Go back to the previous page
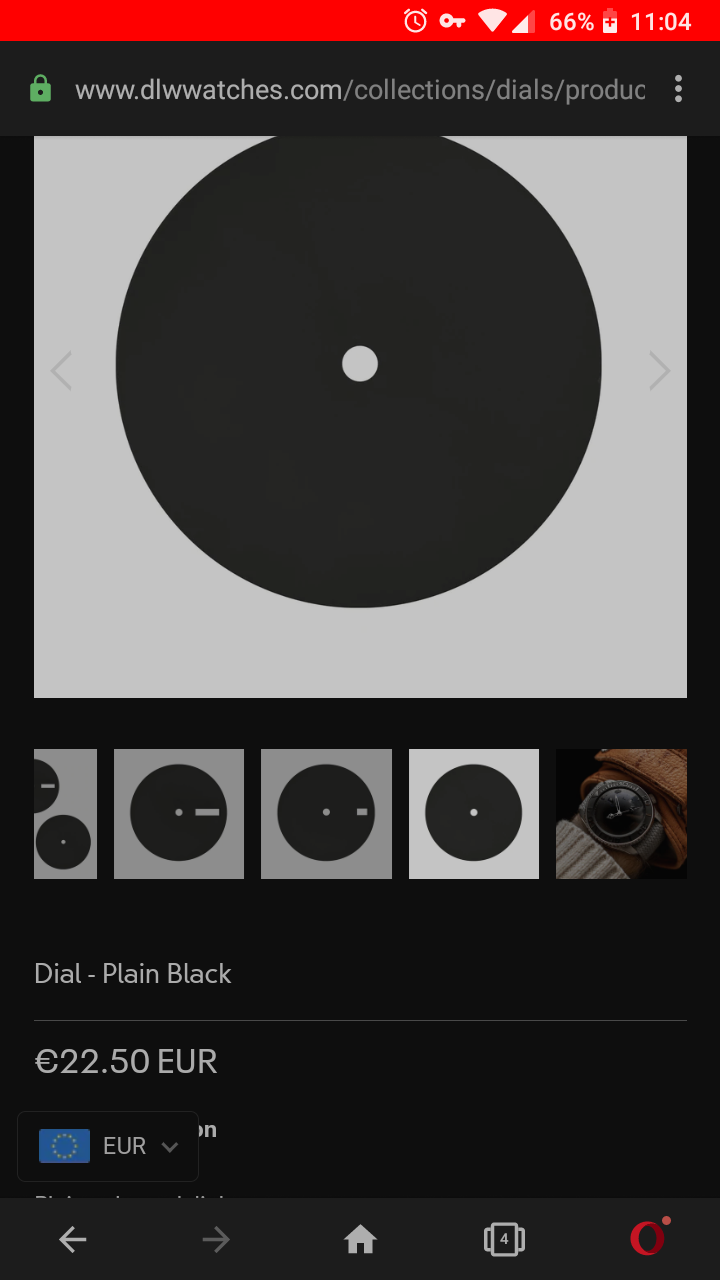 point(73,1240)
